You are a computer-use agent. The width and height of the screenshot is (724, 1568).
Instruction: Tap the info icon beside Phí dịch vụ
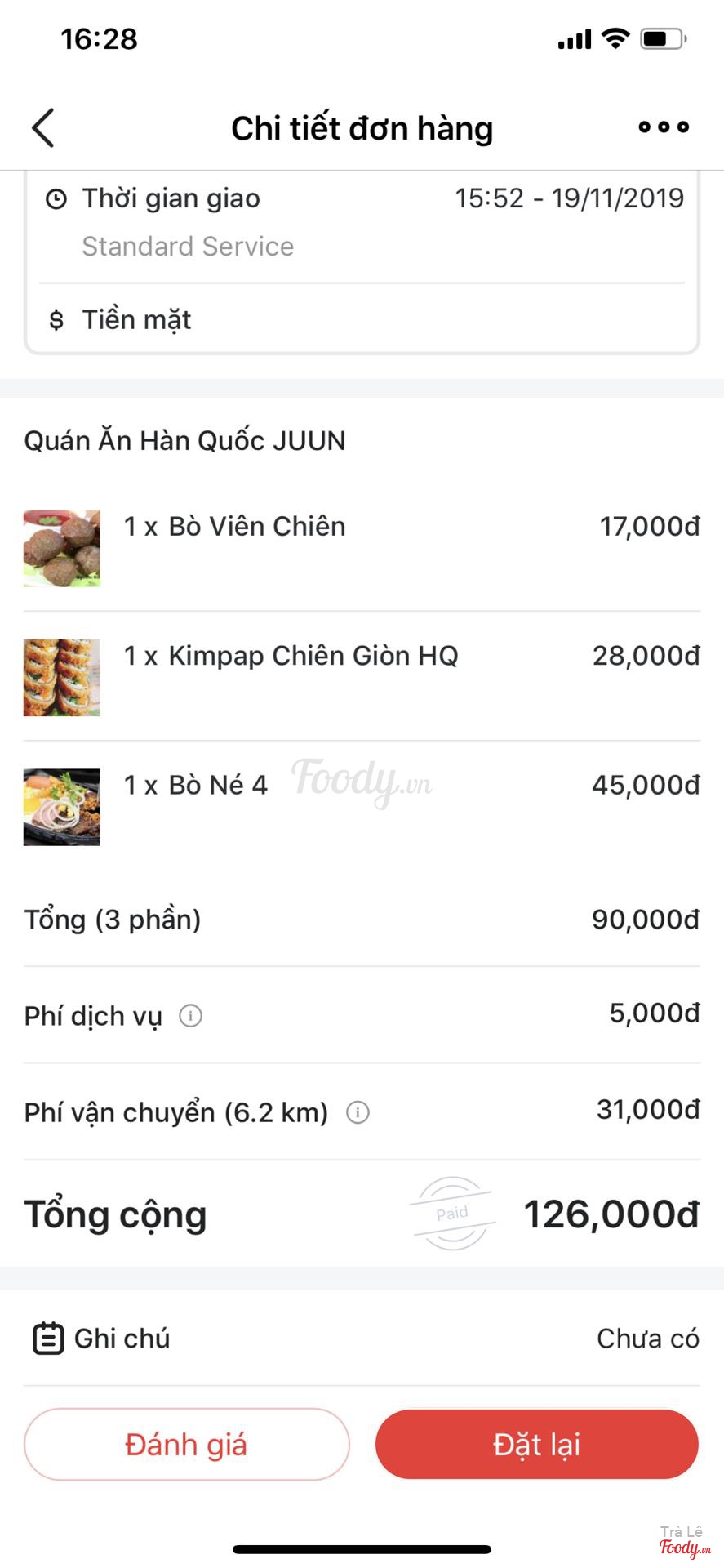(x=190, y=1016)
